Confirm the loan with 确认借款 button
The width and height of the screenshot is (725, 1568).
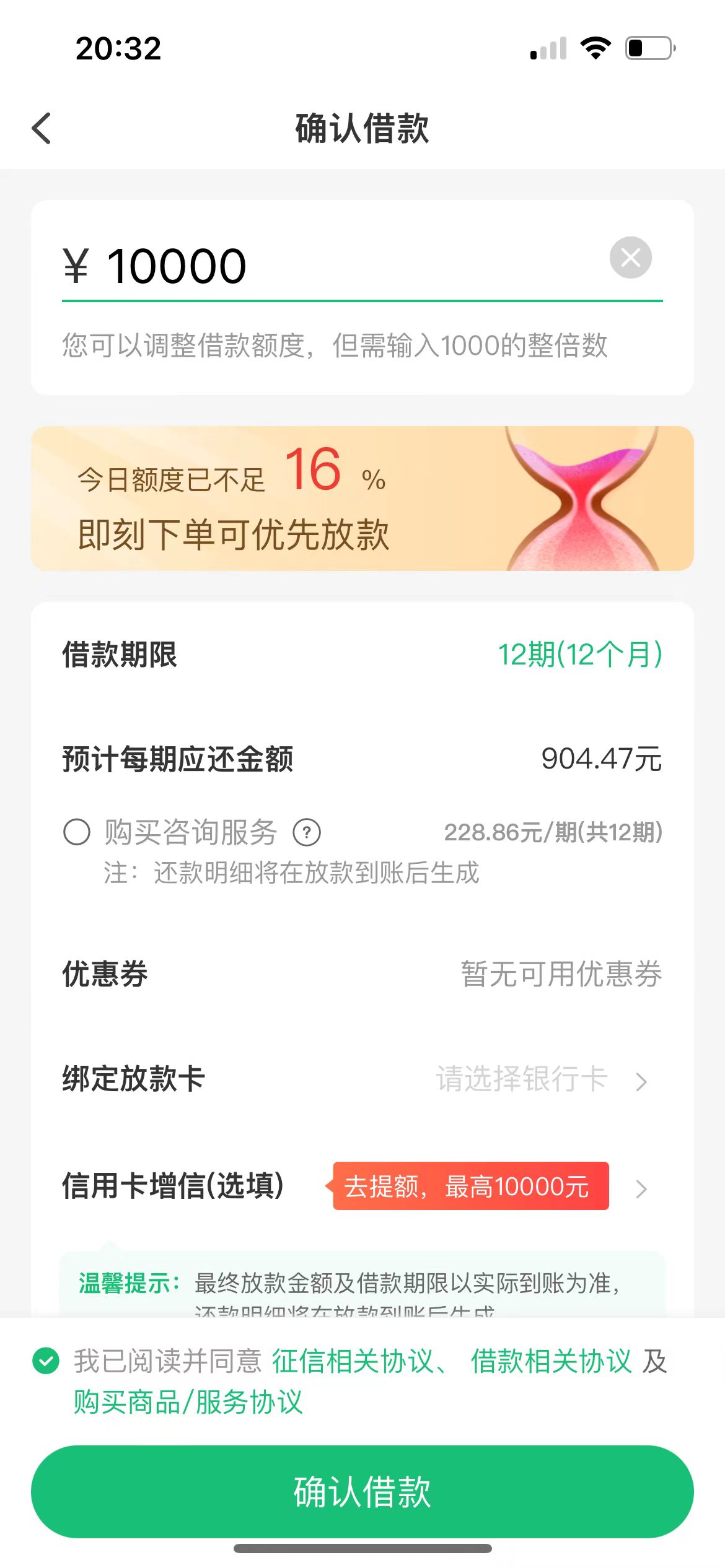(362, 1492)
